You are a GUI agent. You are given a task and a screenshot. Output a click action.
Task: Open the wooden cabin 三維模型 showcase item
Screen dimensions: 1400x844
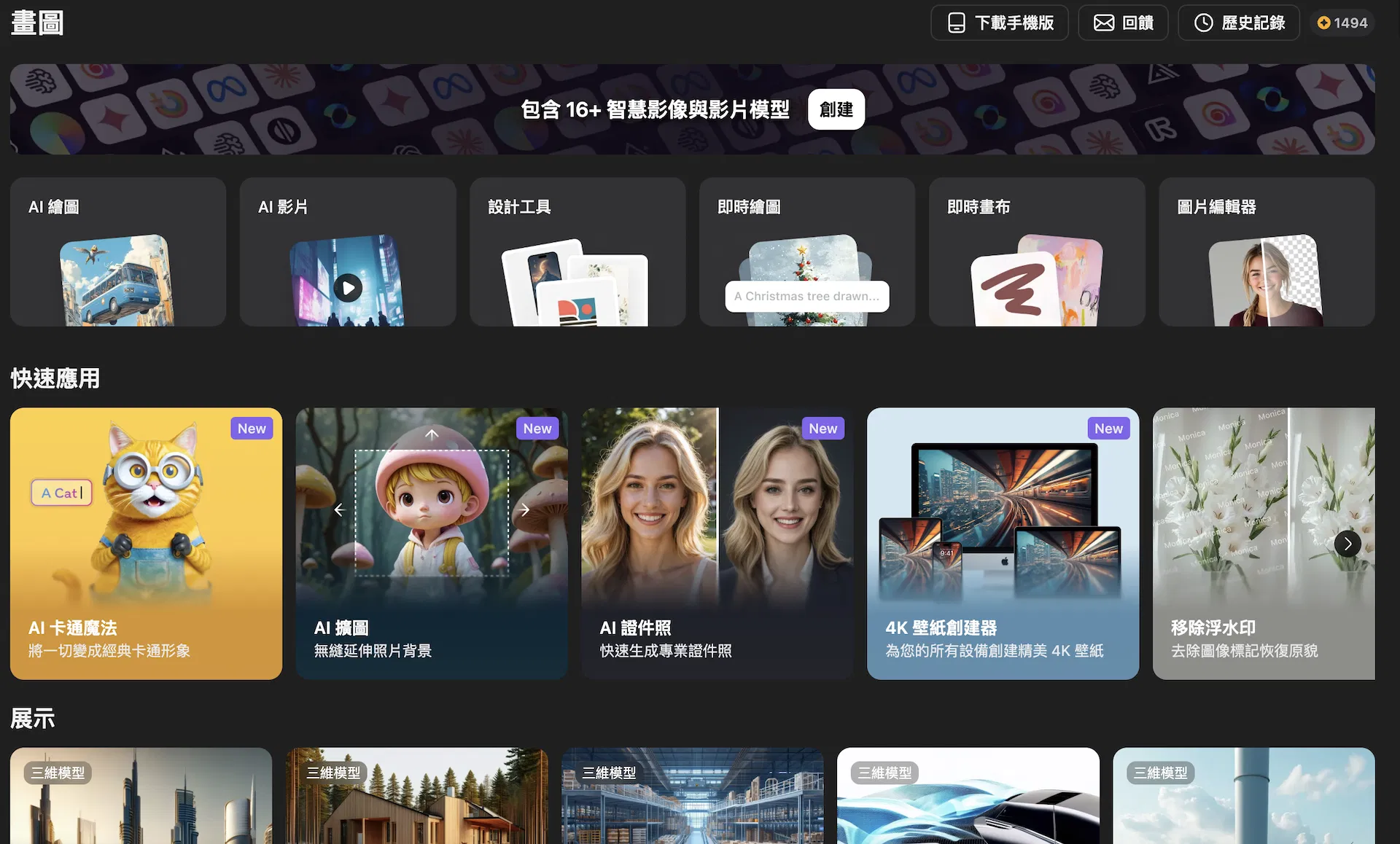click(x=416, y=796)
